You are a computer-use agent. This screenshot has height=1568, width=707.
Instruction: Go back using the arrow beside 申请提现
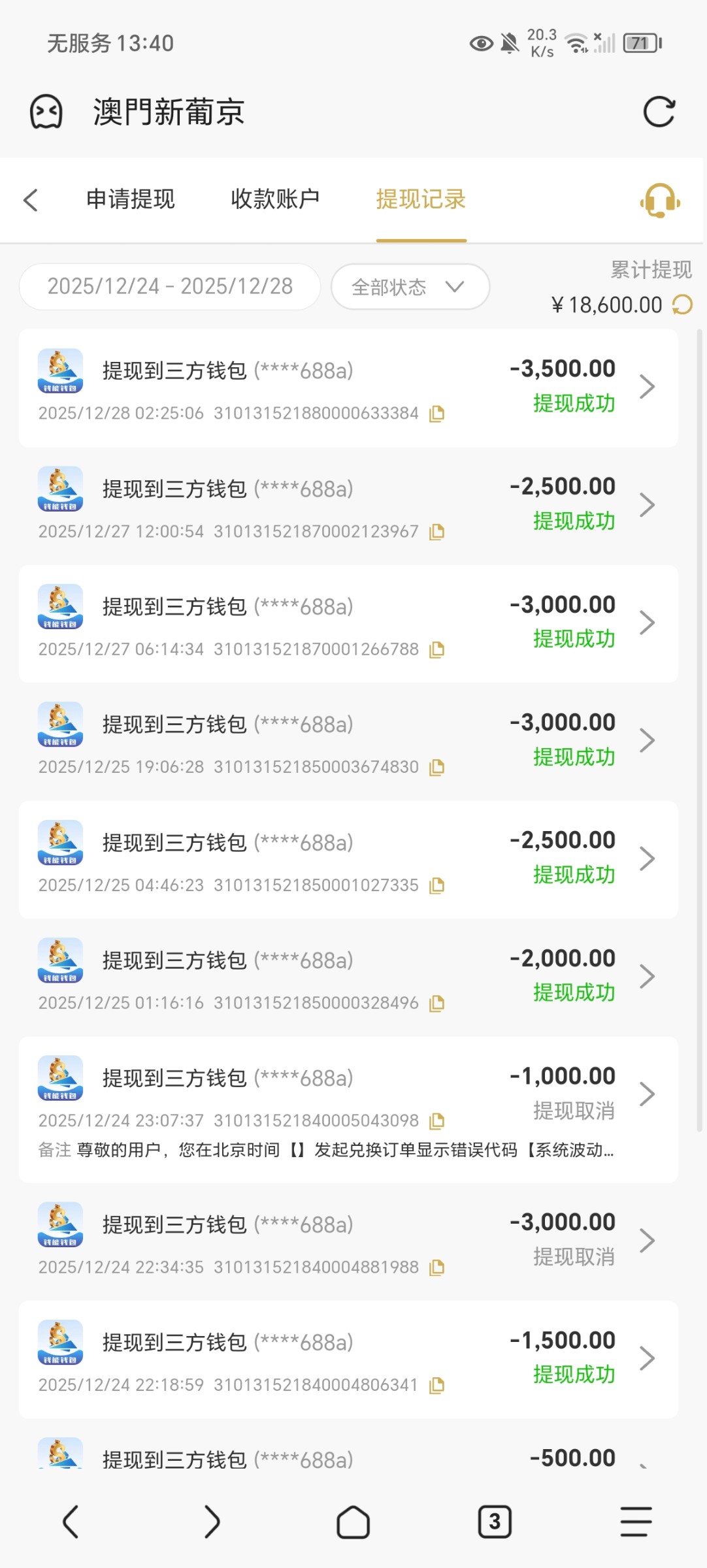(x=31, y=200)
